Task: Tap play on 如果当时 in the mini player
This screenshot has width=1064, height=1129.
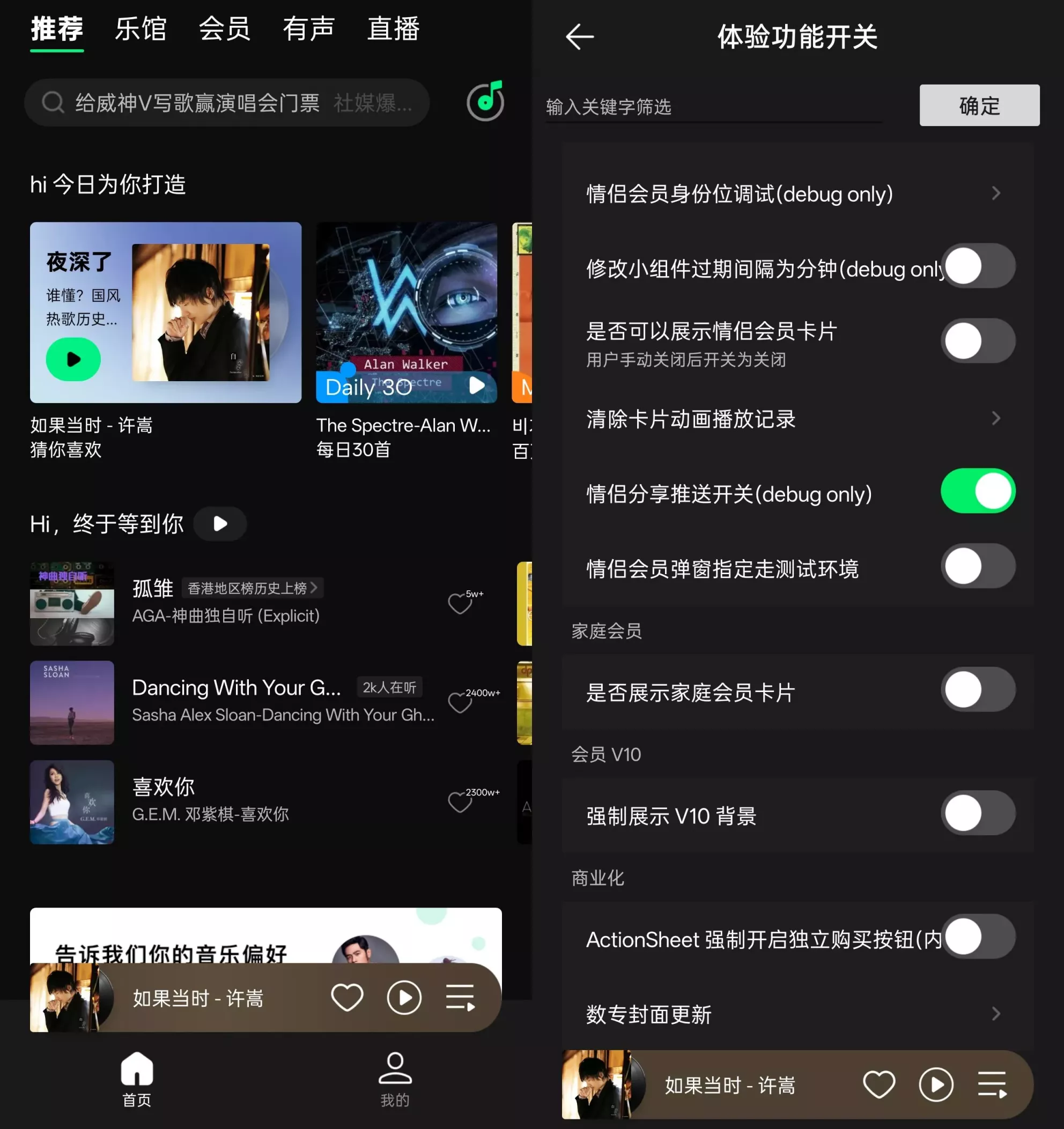Action: pyautogui.click(x=404, y=998)
